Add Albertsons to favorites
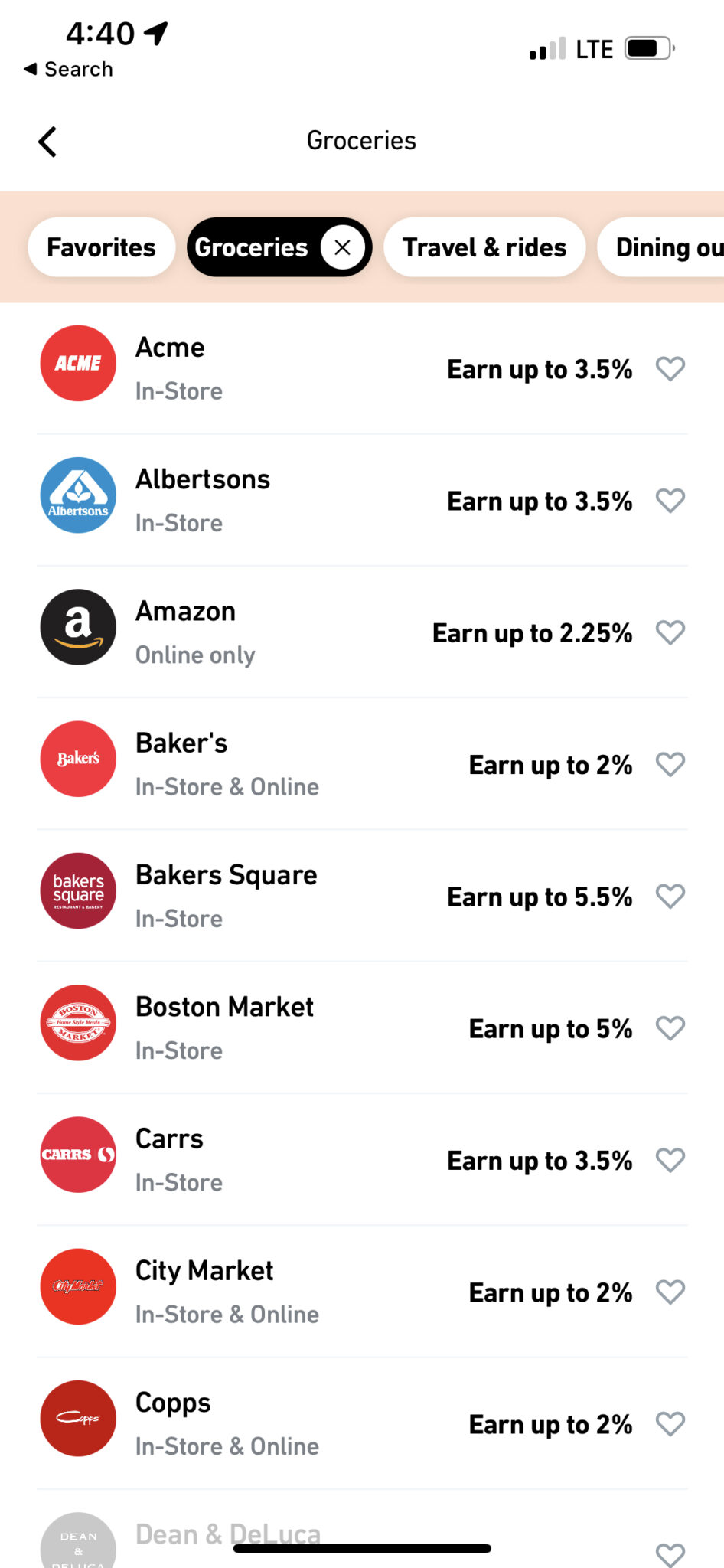The width and height of the screenshot is (724, 1568). tap(670, 501)
